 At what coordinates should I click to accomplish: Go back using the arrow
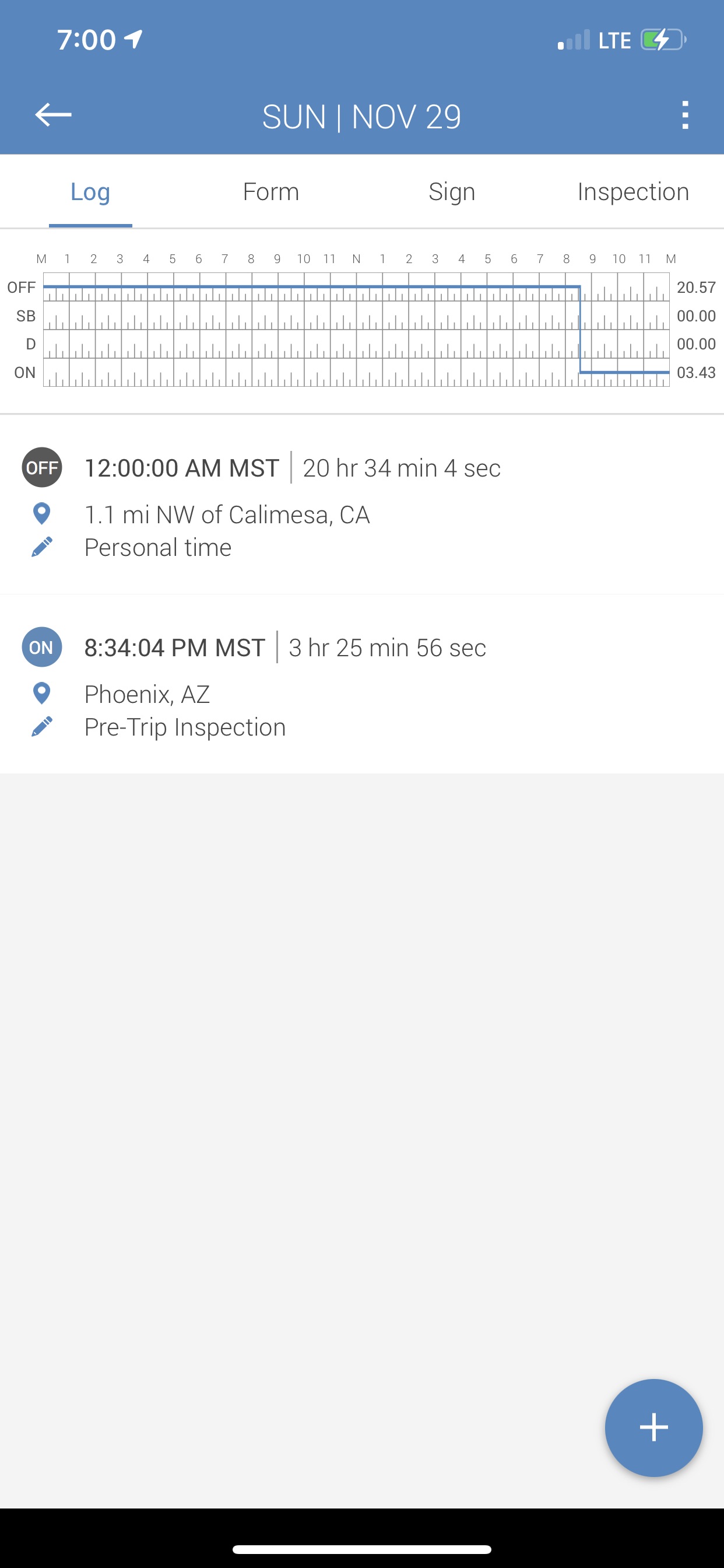click(x=54, y=115)
